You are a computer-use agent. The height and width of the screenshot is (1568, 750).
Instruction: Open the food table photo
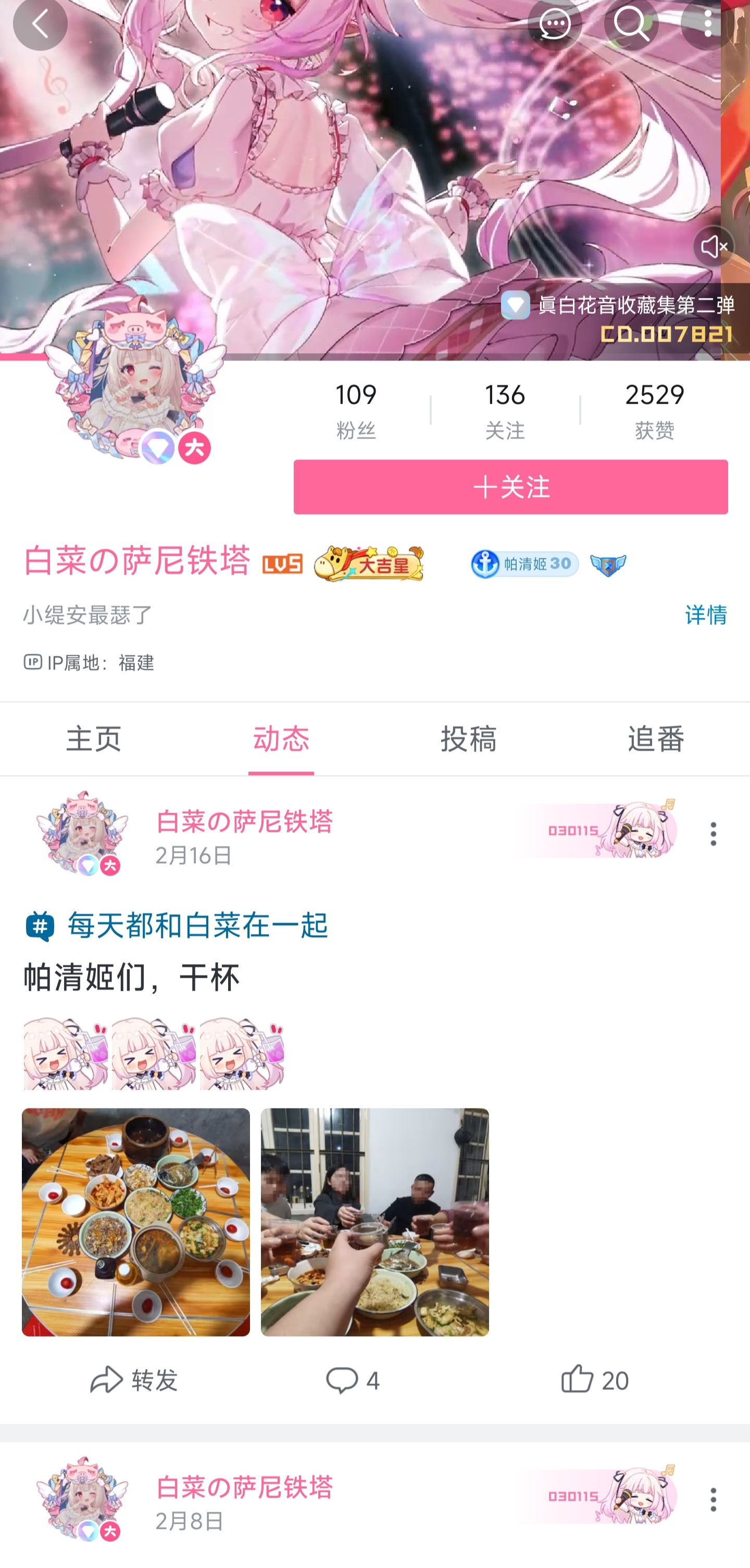pyautogui.click(x=136, y=1222)
